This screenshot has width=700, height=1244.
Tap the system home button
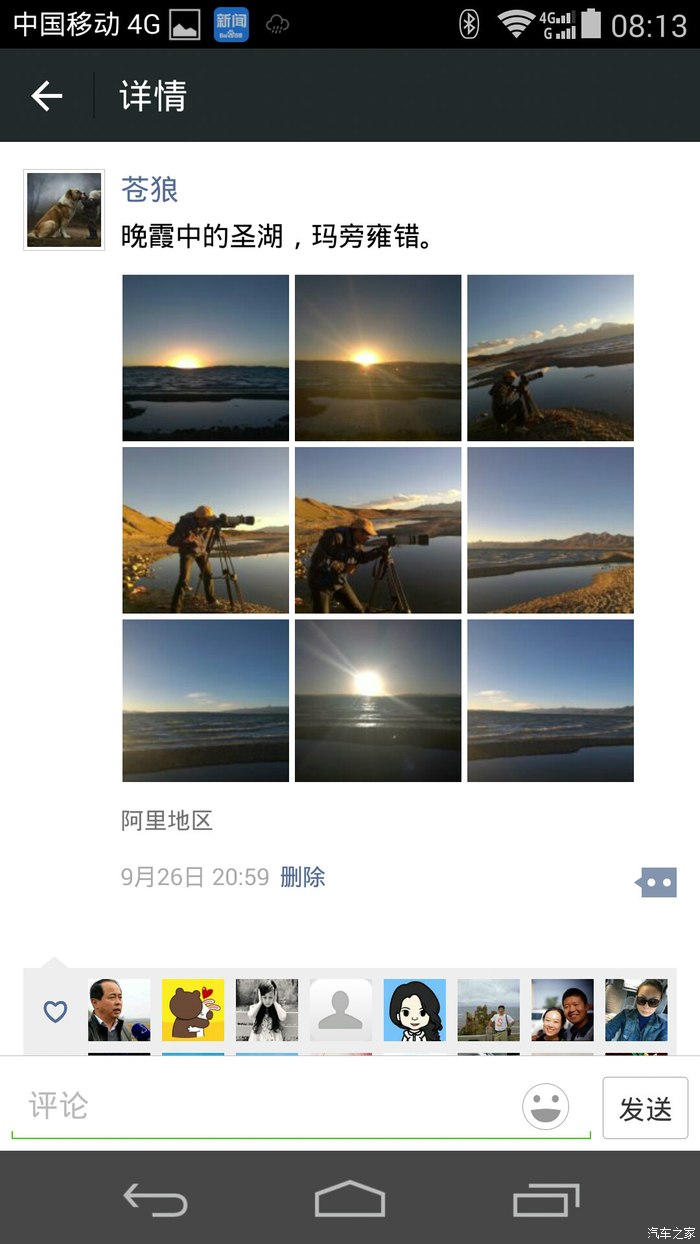coord(350,1198)
